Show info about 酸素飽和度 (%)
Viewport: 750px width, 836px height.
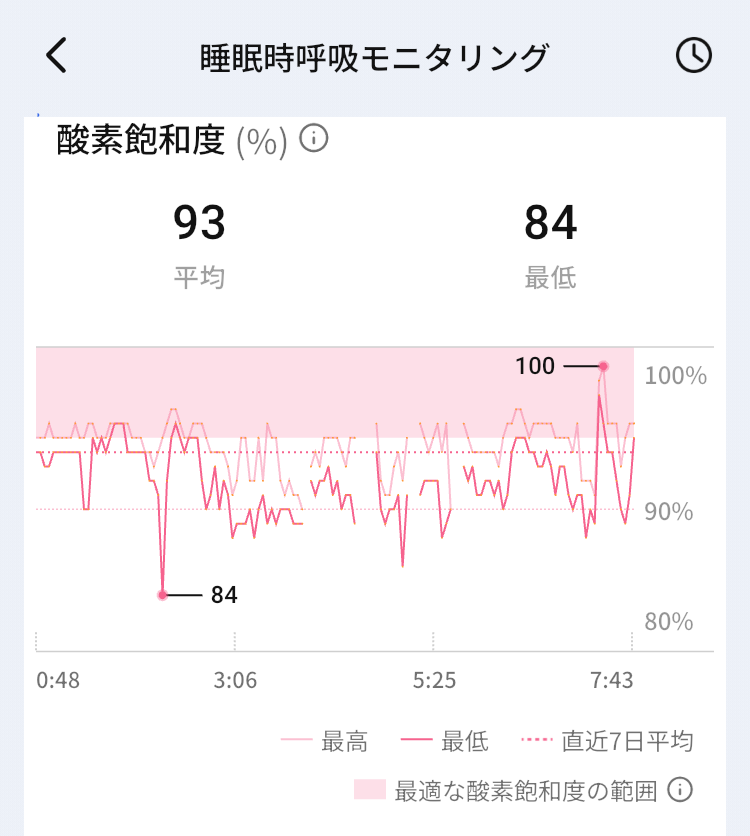(x=314, y=139)
